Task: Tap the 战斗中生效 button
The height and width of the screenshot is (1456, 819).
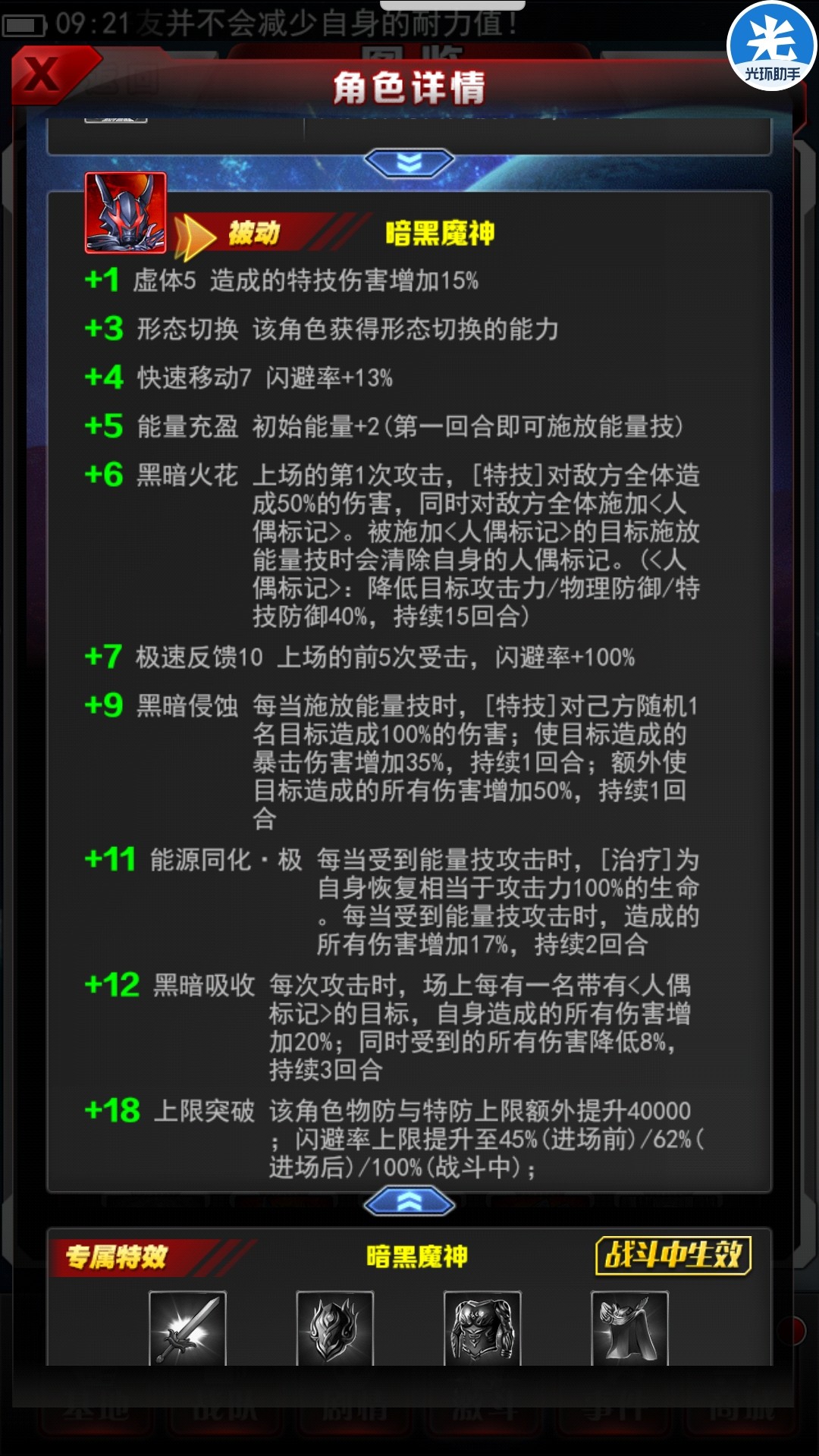Action: [x=673, y=1255]
